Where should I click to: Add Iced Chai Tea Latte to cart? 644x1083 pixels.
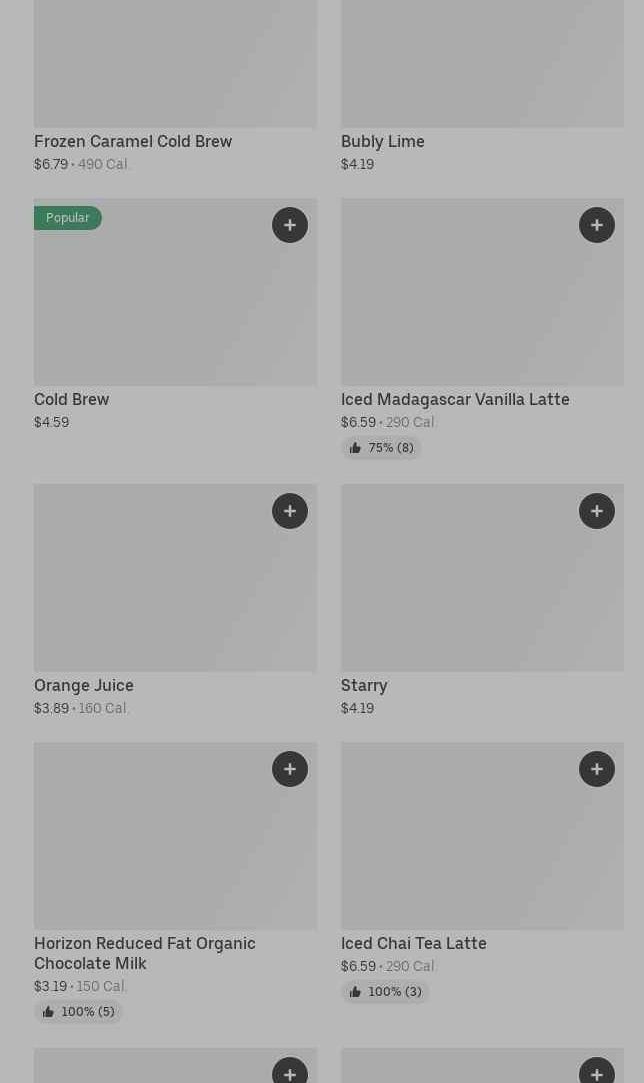point(596,769)
